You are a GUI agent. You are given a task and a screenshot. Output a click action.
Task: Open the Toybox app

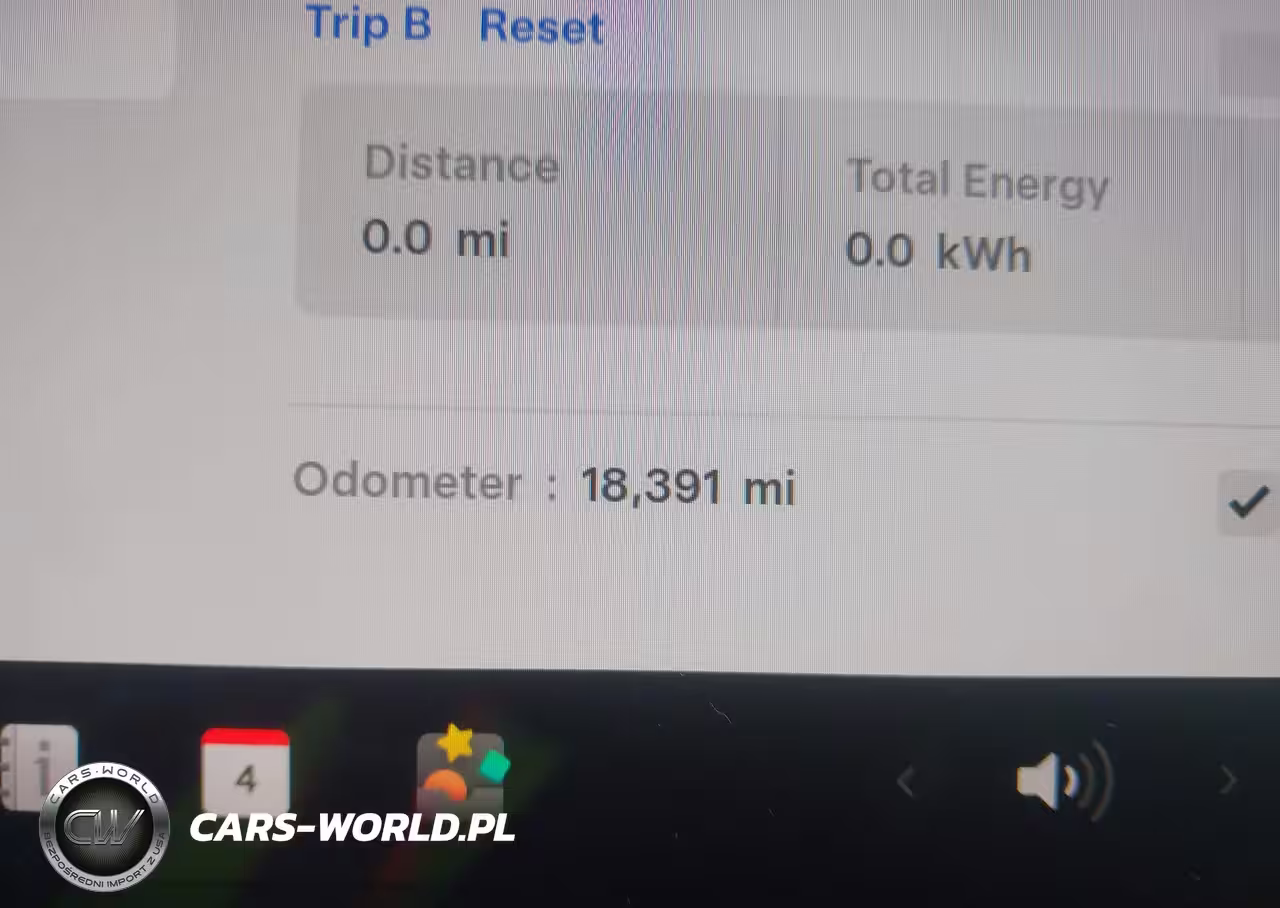[462, 768]
